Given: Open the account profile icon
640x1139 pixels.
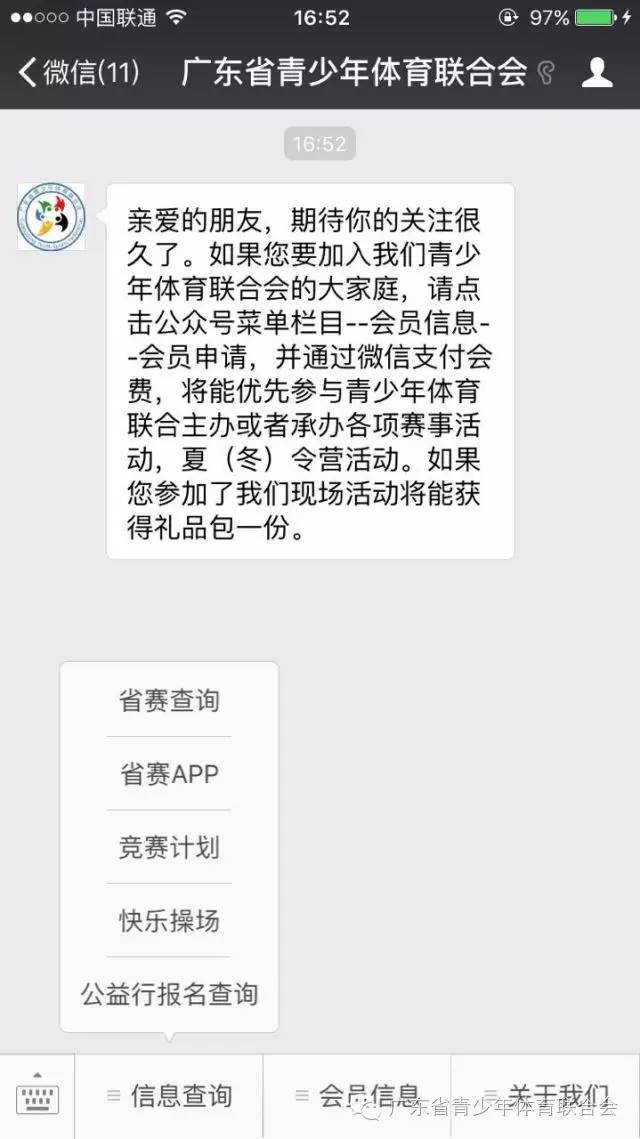Looking at the screenshot, I should click(597, 72).
